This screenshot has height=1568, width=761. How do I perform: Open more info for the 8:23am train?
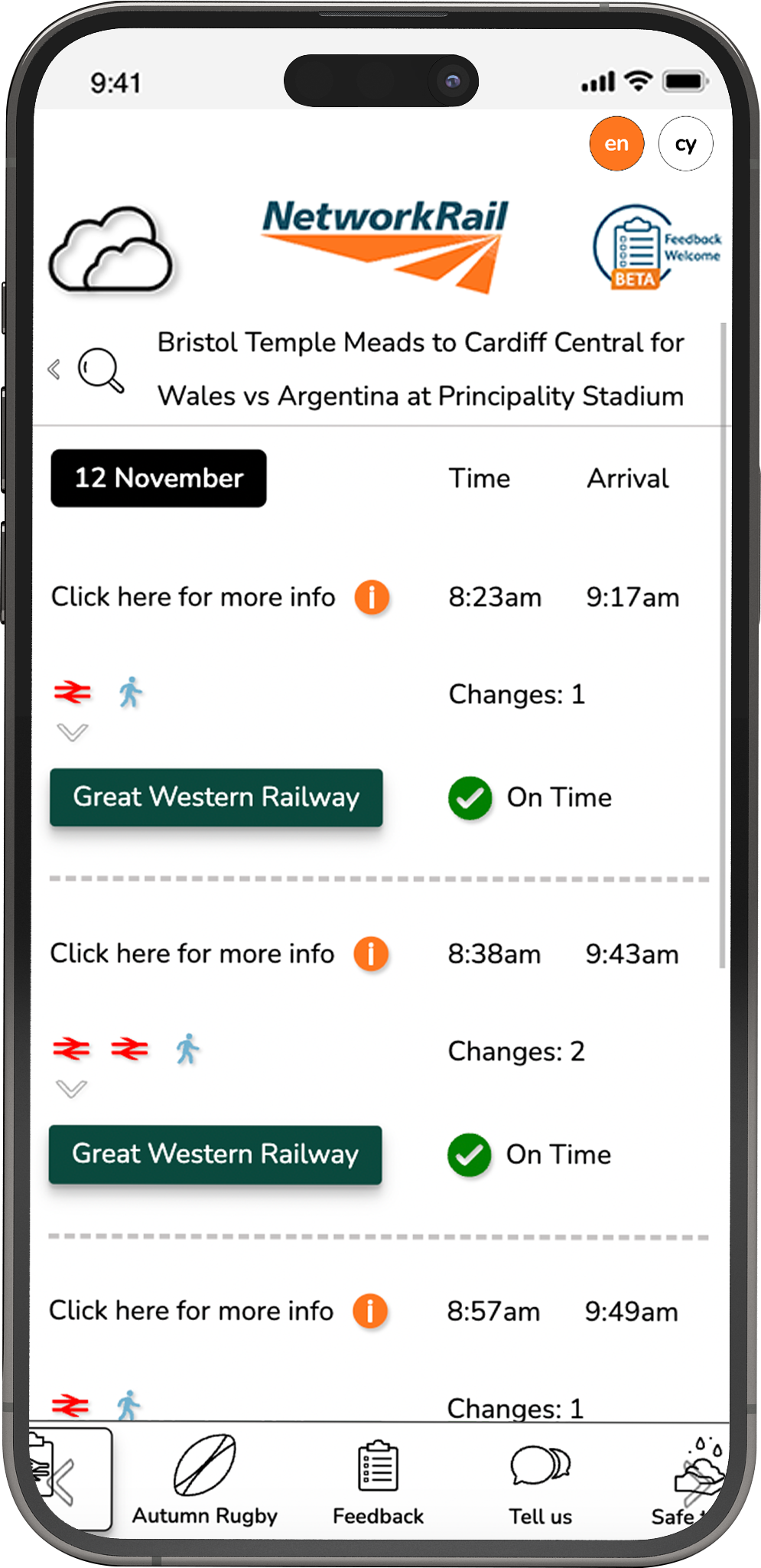[x=372, y=598]
